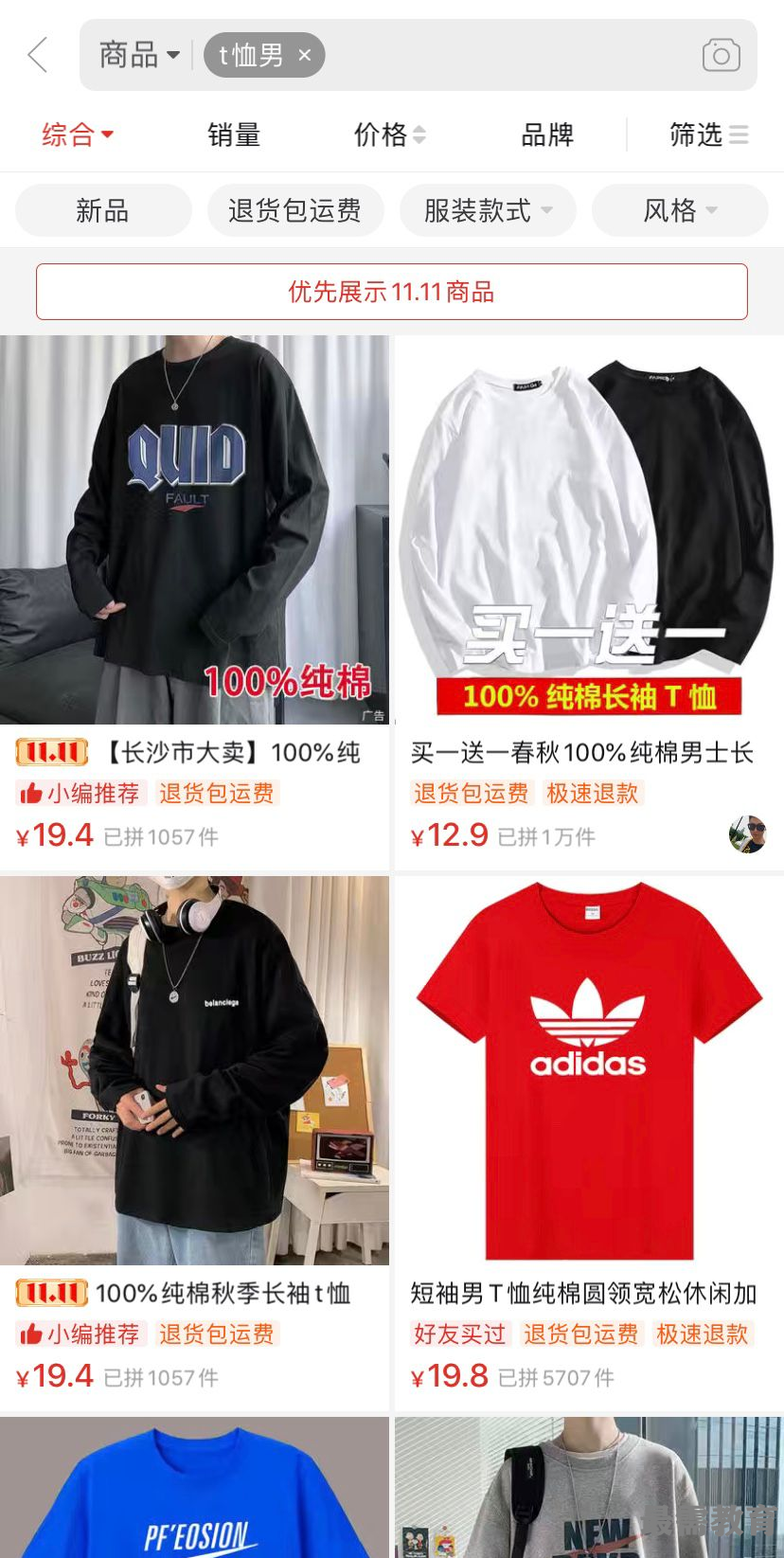Open the 长沙市大卖 100%纯棉 shirt product

[194, 530]
